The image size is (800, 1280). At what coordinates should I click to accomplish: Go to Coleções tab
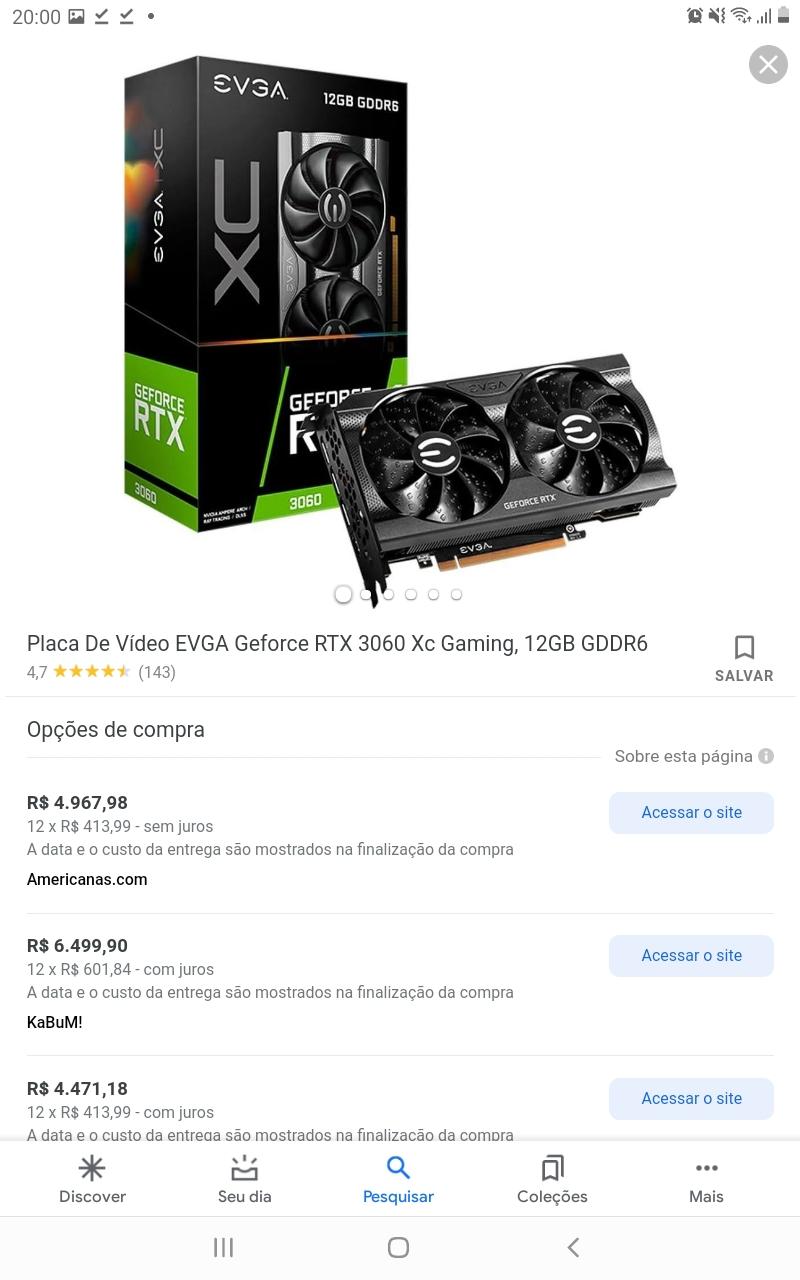(x=552, y=1180)
